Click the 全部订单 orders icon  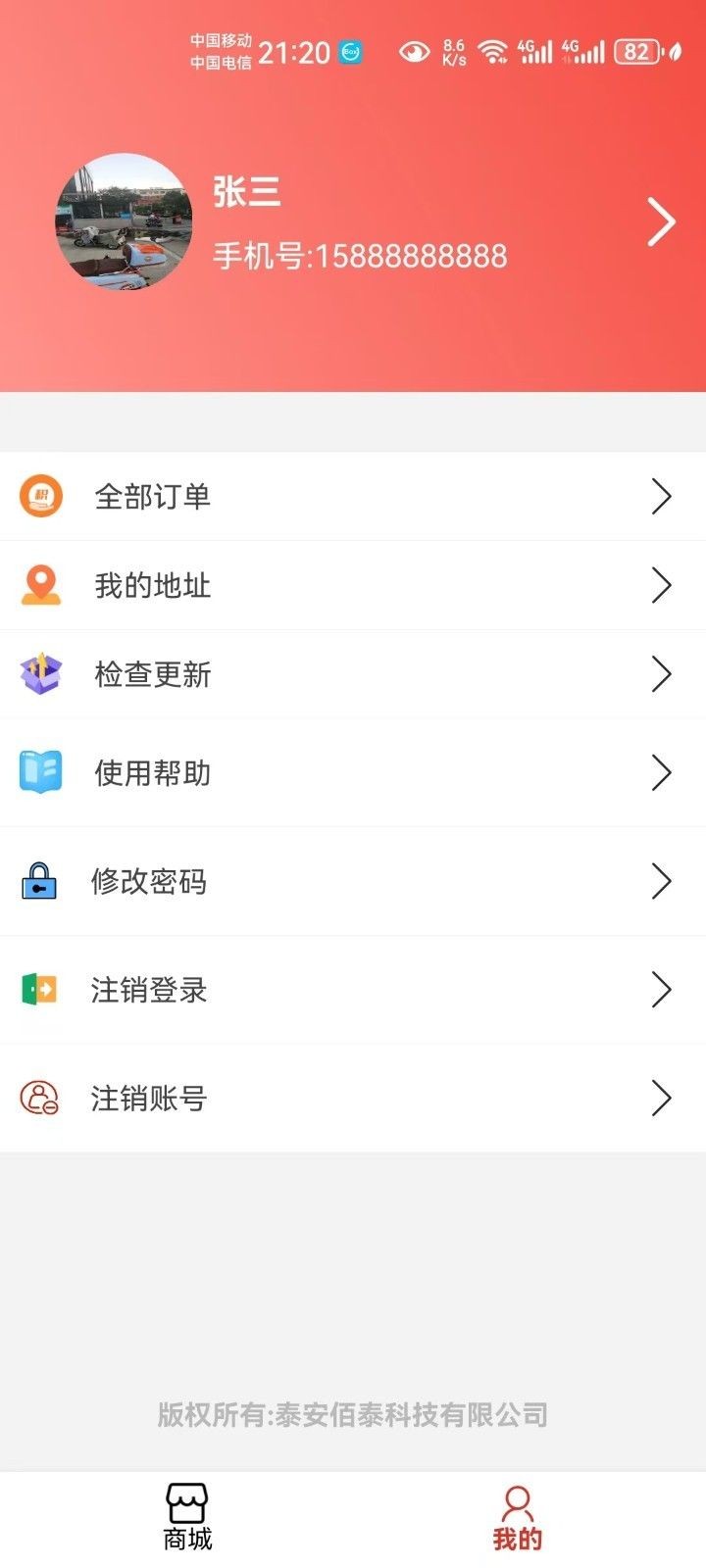point(40,497)
